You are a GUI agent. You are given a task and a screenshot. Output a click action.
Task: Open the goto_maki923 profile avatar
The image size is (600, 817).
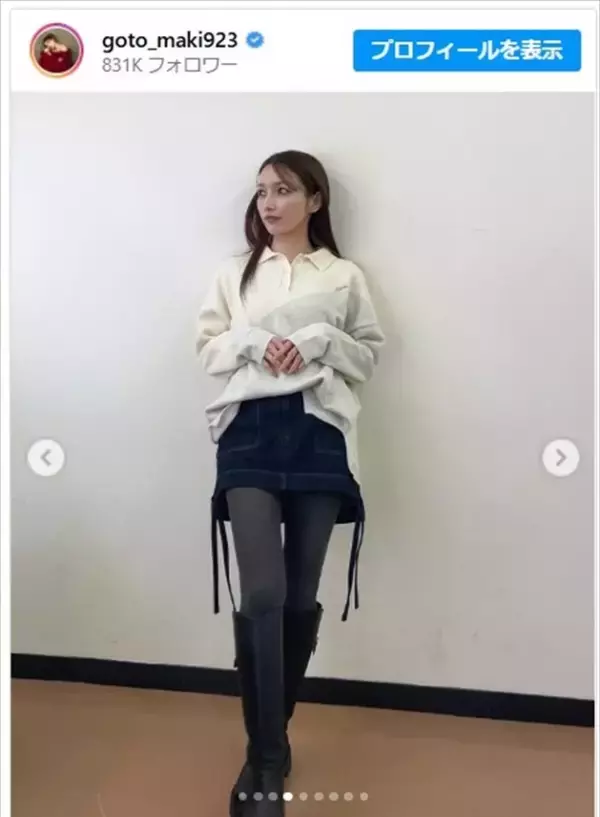coord(56,50)
